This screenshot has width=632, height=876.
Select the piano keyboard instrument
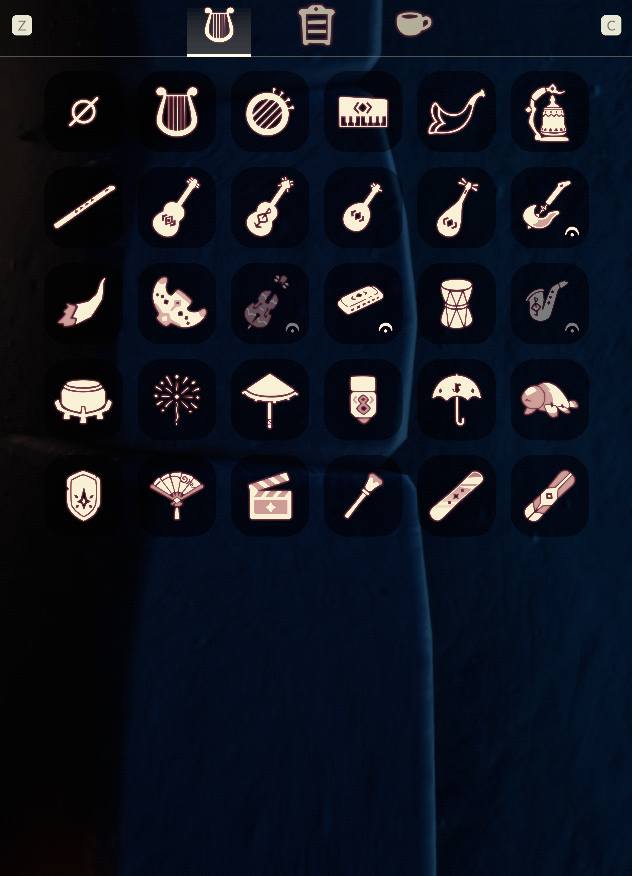363,112
